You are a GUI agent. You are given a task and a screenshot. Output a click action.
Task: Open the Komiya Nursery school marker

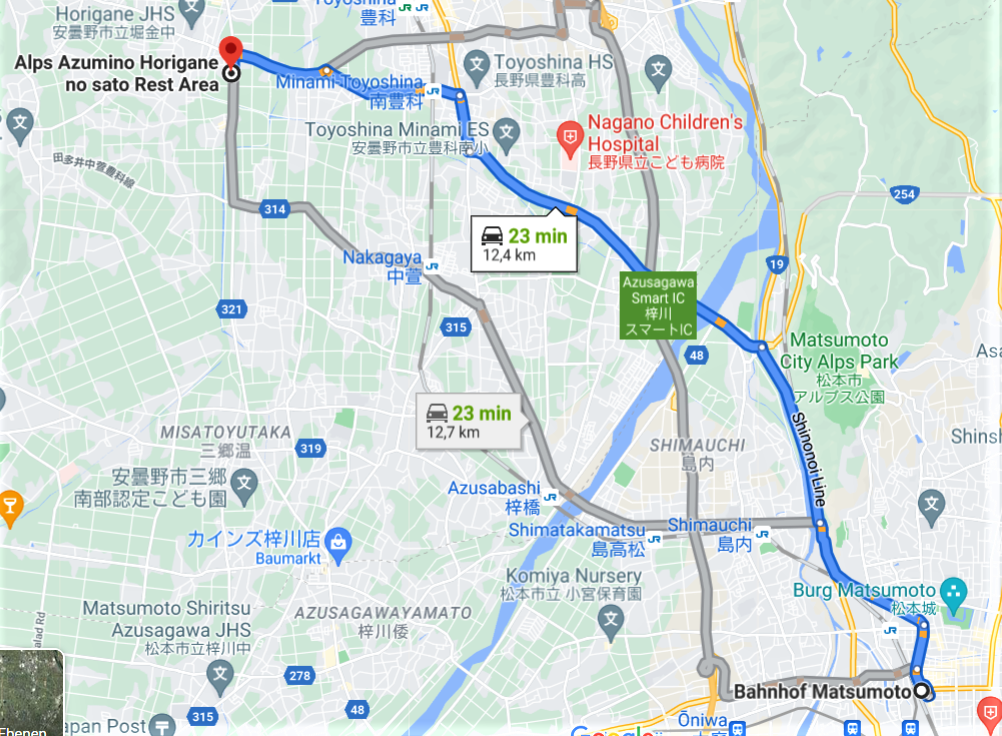pyautogui.click(x=611, y=619)
